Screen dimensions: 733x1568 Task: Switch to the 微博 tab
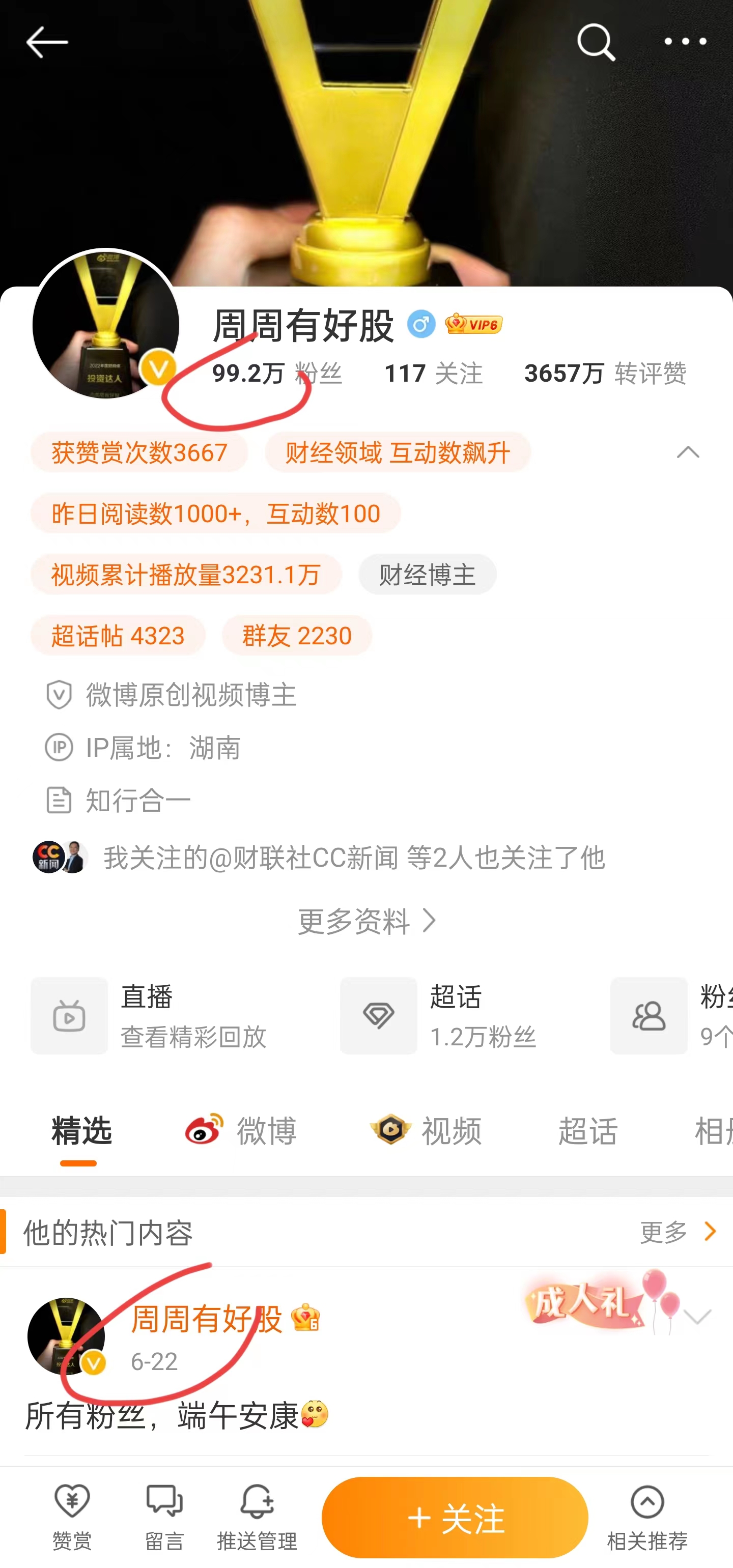pyautogui.click(x=242, y=1130)
